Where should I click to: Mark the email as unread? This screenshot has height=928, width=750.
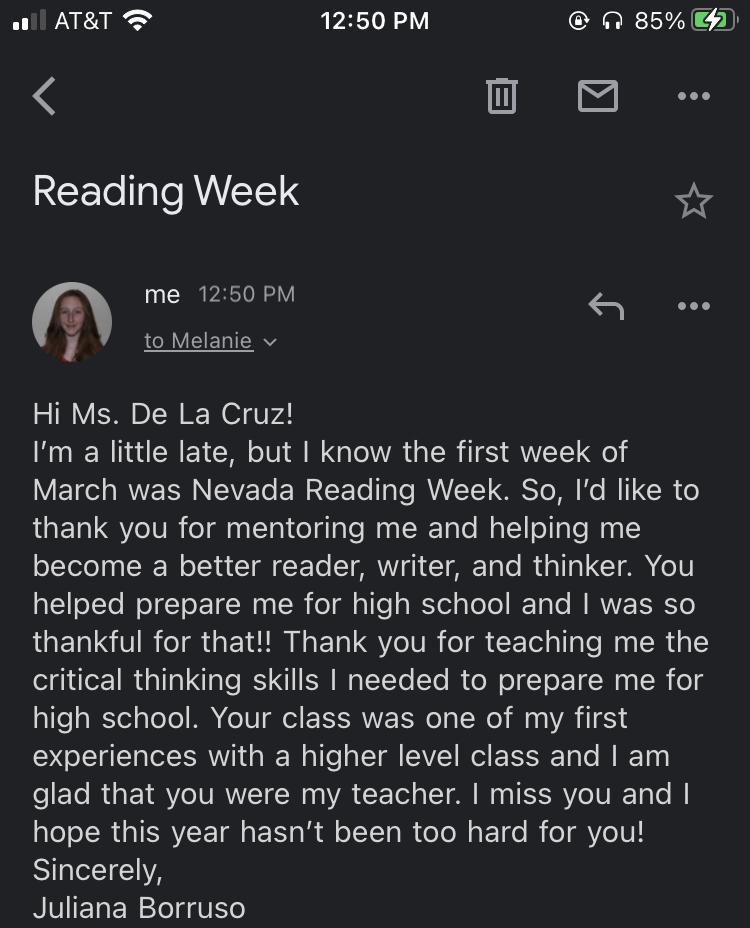tap(598, 96)
